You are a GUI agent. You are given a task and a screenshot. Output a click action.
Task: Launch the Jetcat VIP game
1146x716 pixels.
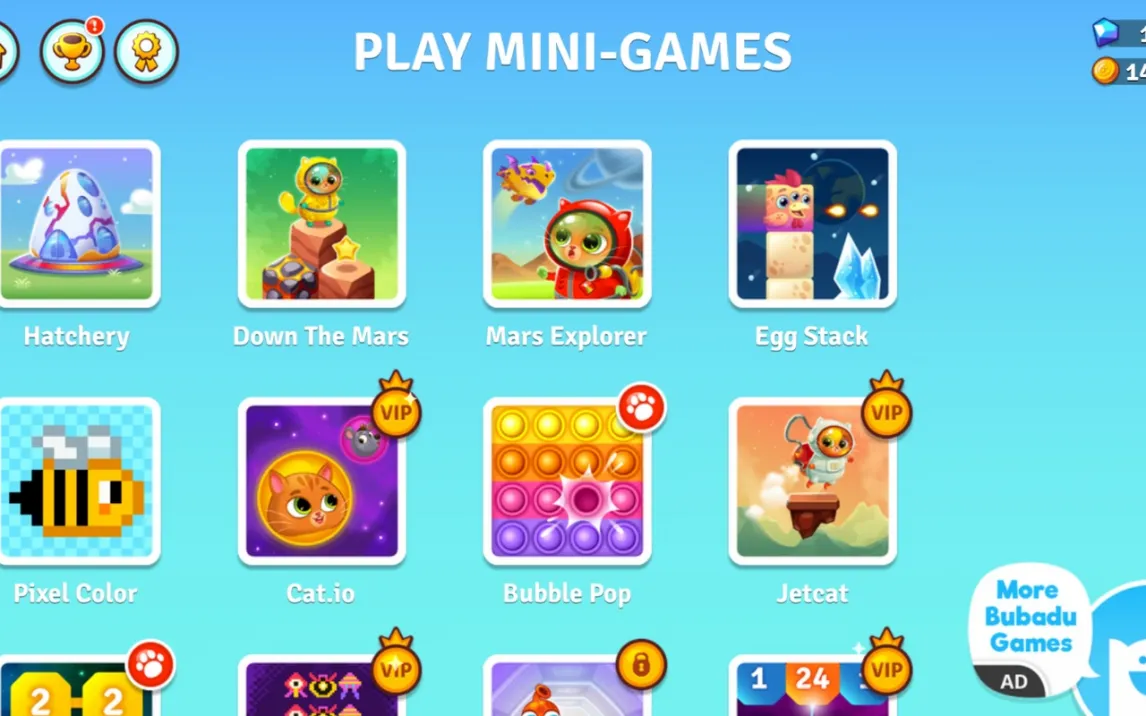[x=812, y=482]
